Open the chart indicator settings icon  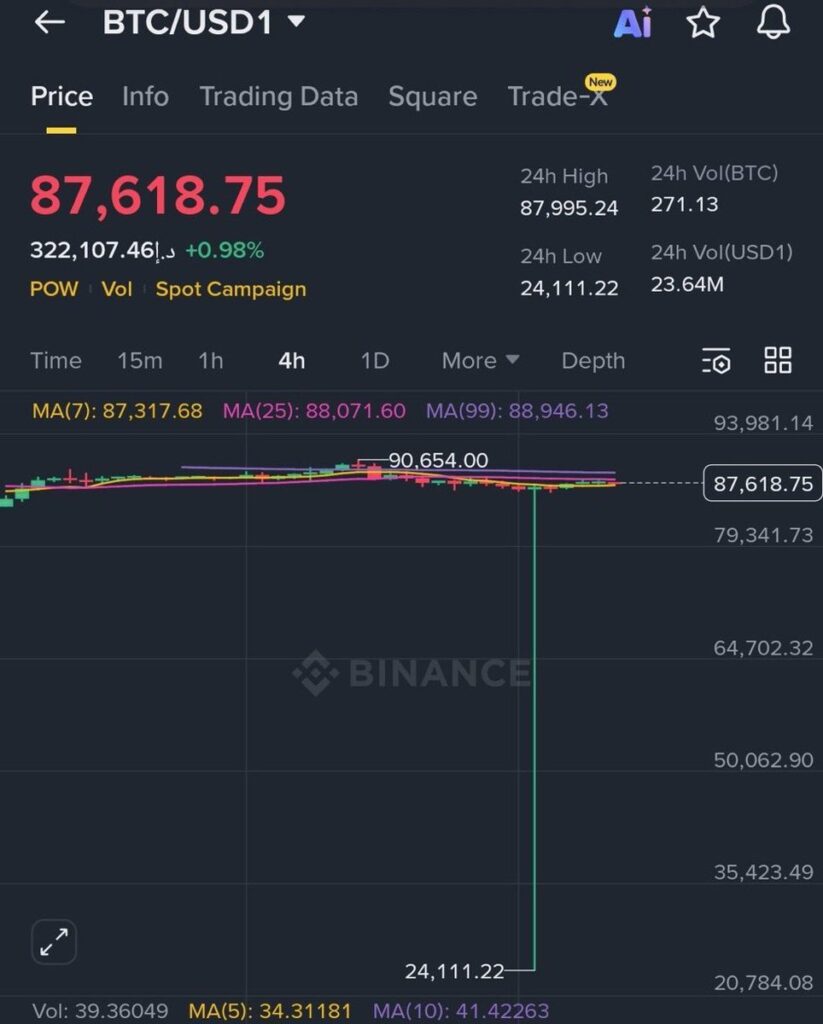[x=716, y=361]
